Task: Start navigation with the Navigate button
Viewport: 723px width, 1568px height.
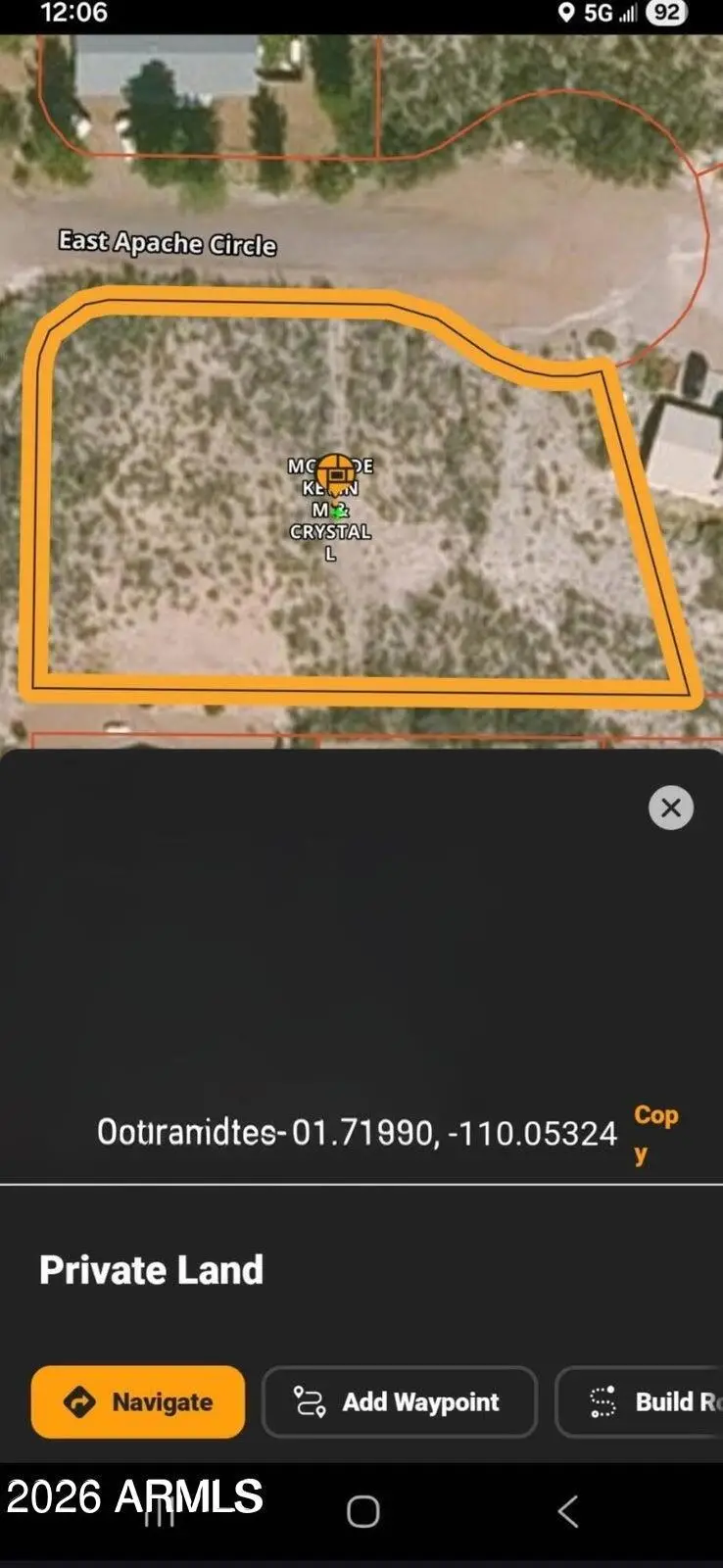Action: (x=137, y=1401)
